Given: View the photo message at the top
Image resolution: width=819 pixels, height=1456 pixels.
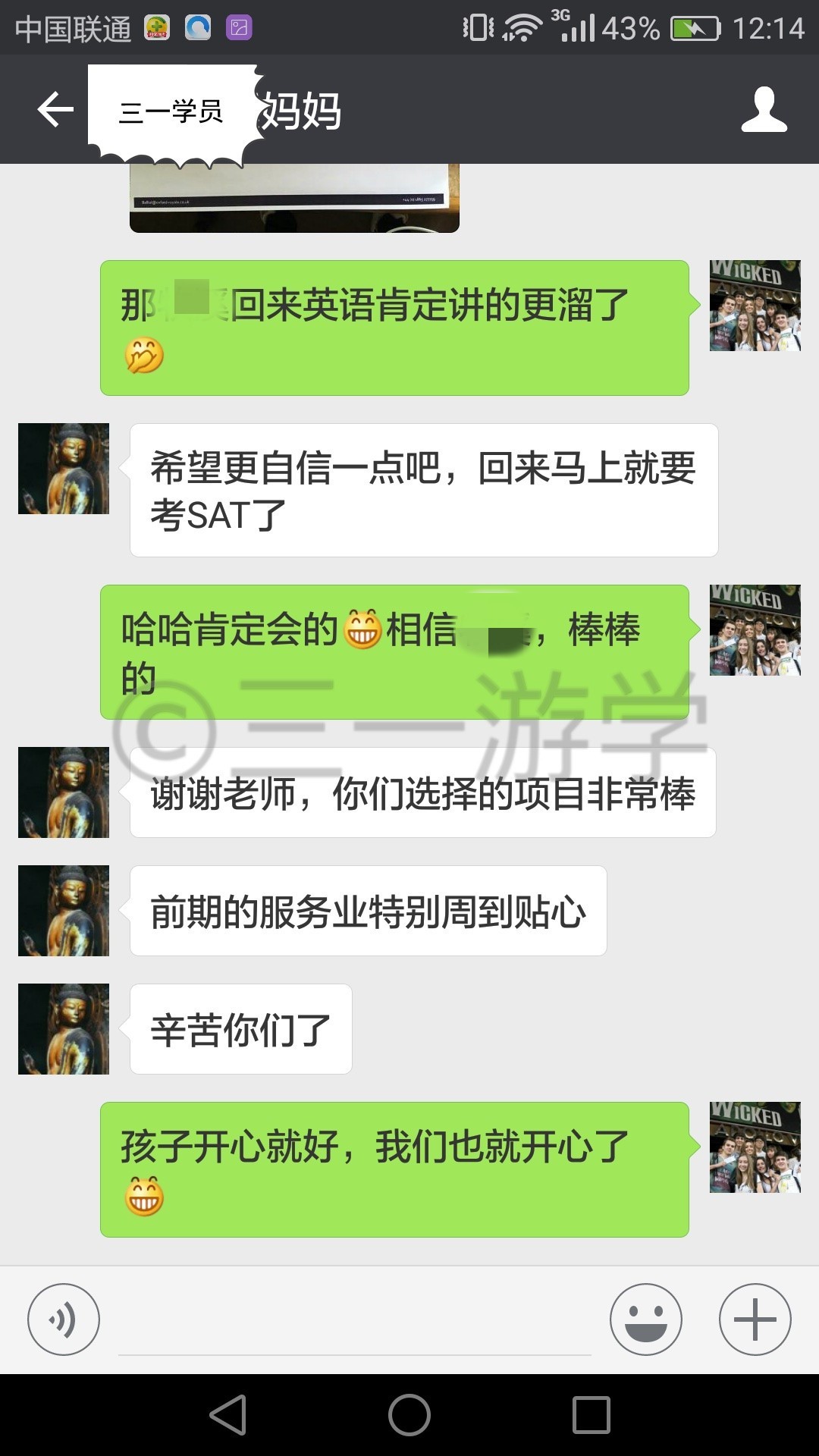Looking at the screenshot, I should point(294,198).
